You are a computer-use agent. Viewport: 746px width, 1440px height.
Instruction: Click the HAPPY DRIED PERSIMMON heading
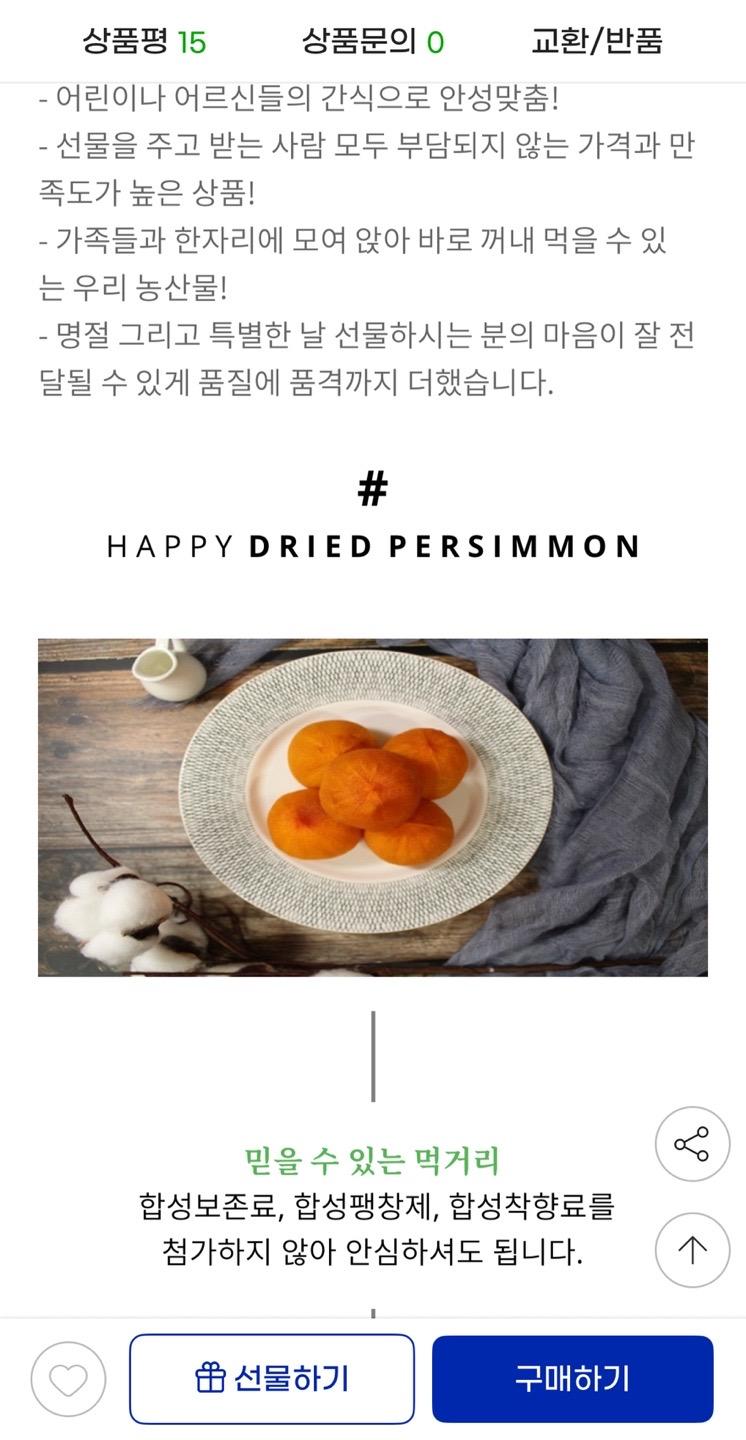click(373, 545)
